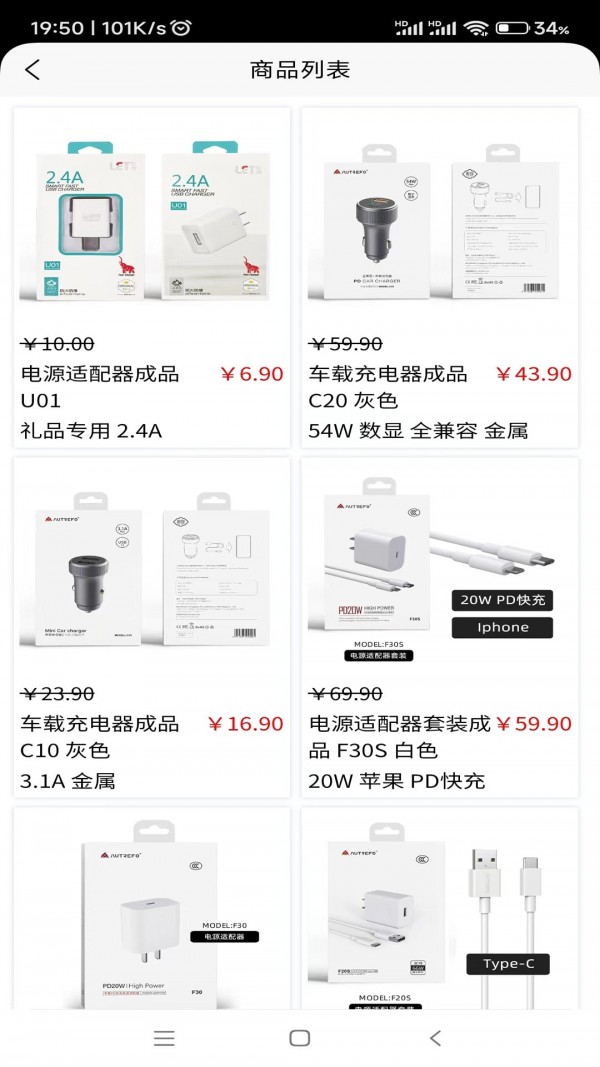Go back from the 商品列表 page

click(x=33, y=70)
